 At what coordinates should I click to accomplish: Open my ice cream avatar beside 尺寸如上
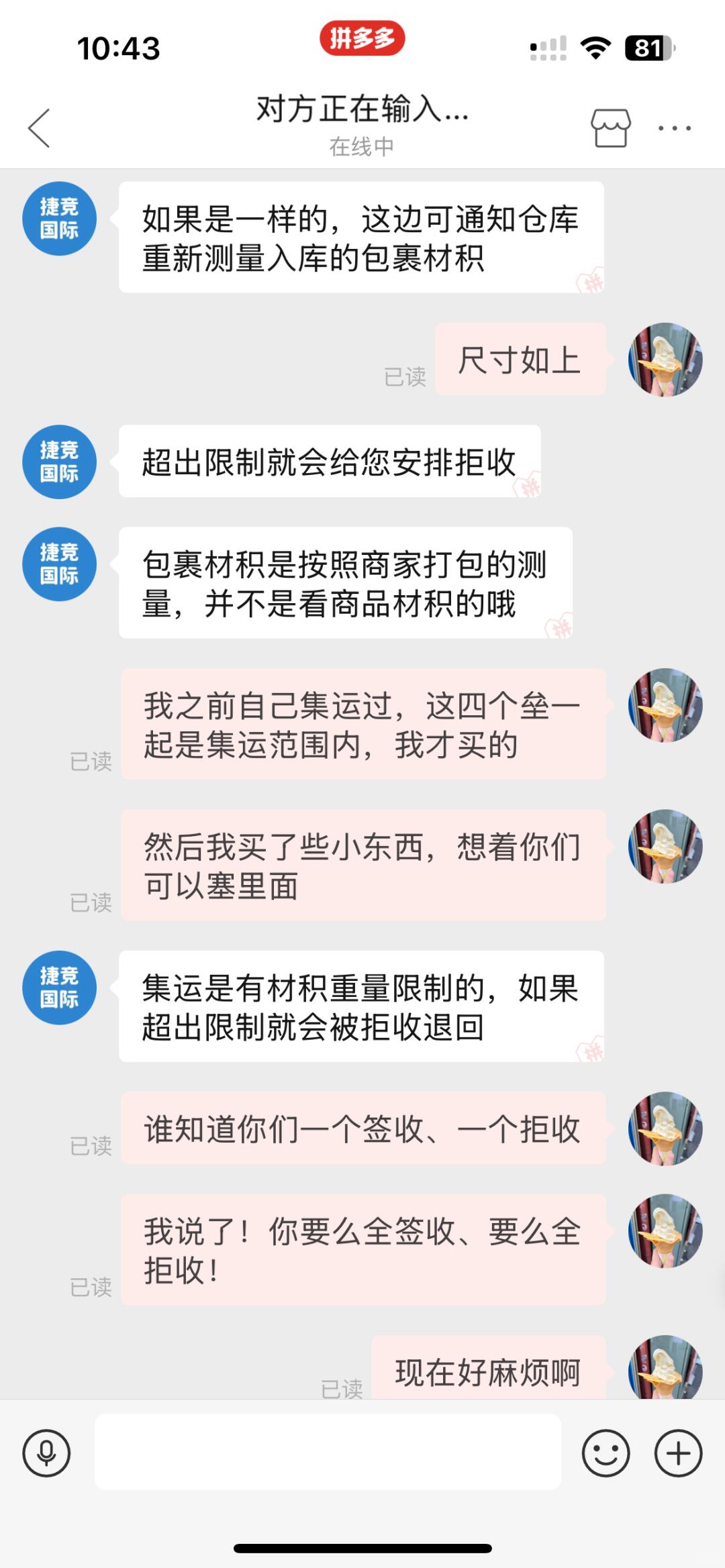coord(665,360)
